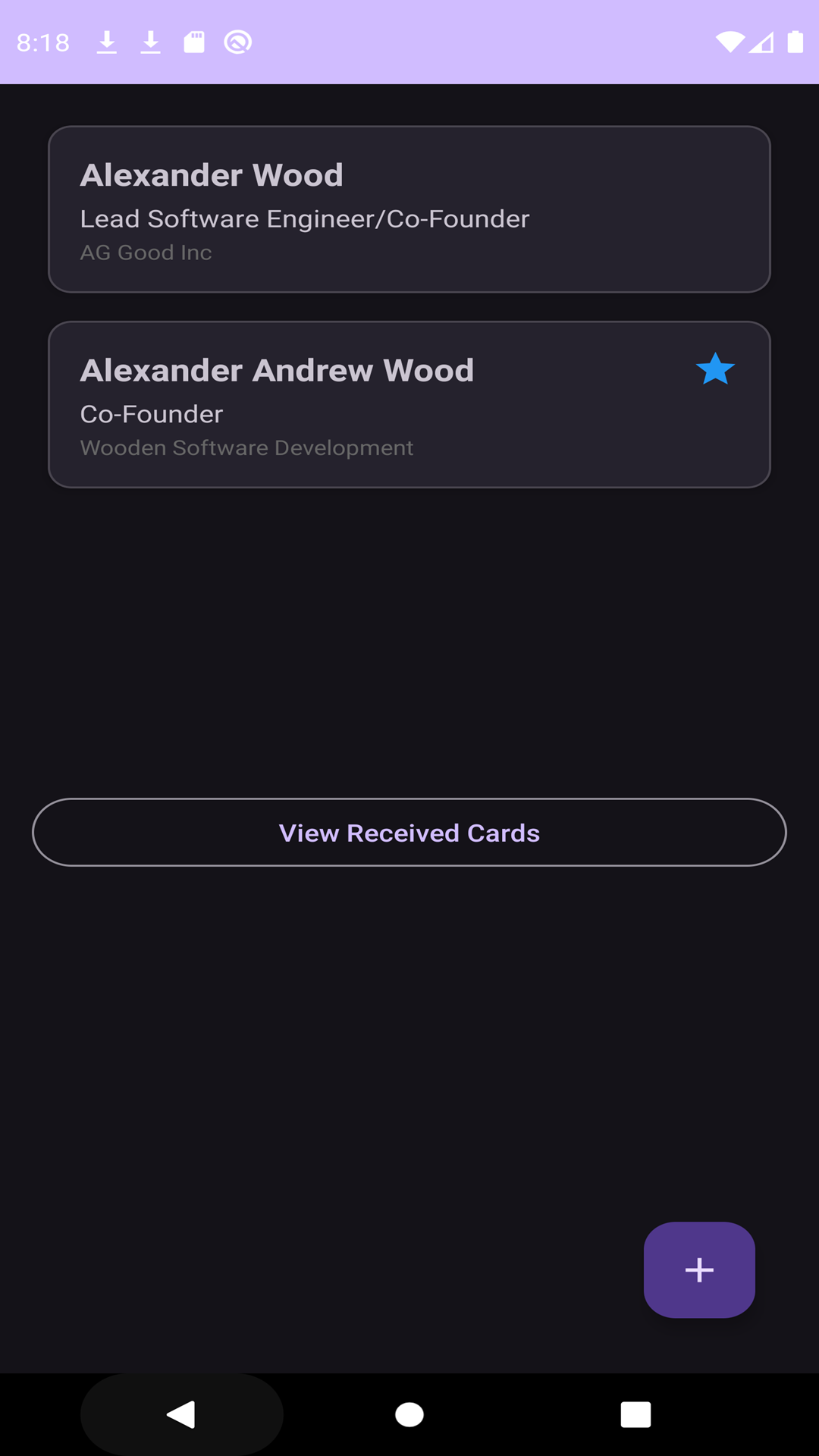
Task: Tap the star on Alexander Andrew Wood card
Action: (715, 370)
